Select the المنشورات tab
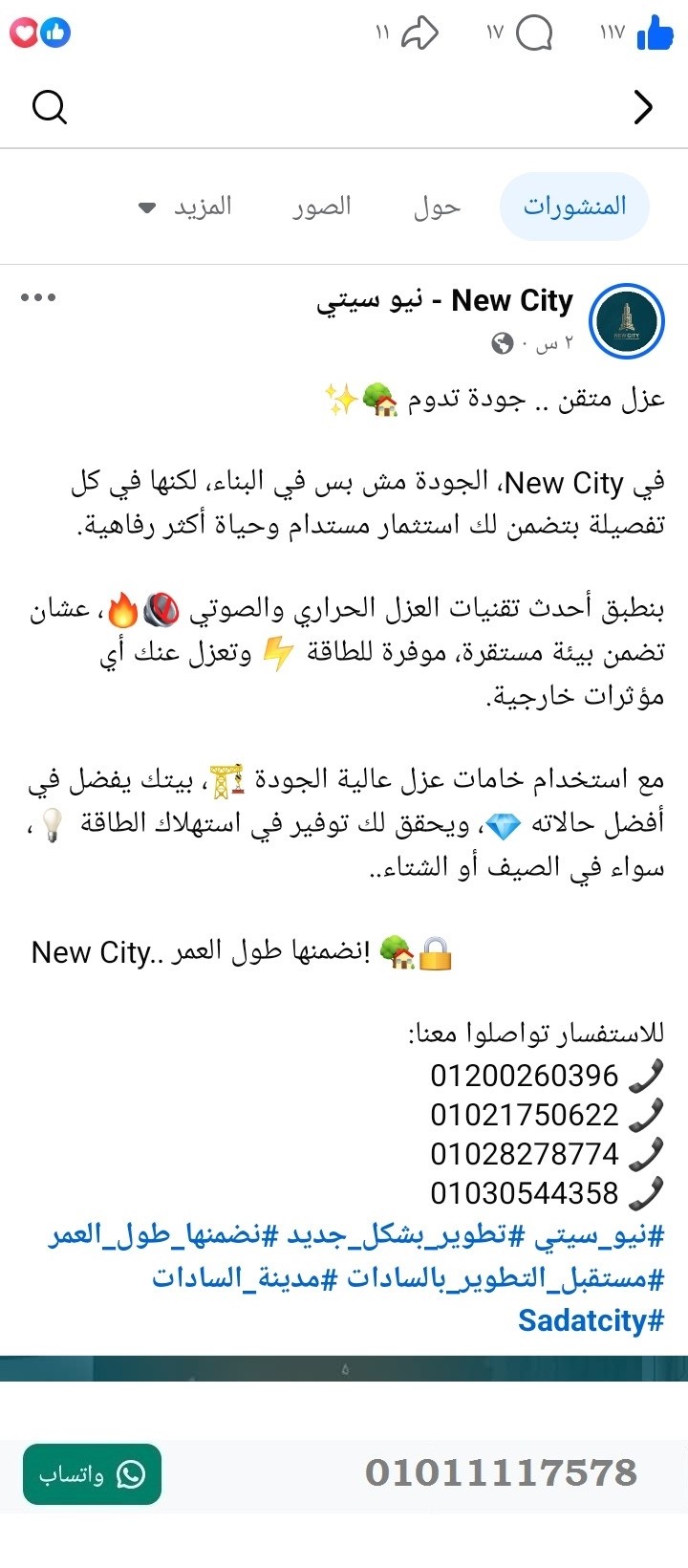688x1568 pixels. pos(573,206)
